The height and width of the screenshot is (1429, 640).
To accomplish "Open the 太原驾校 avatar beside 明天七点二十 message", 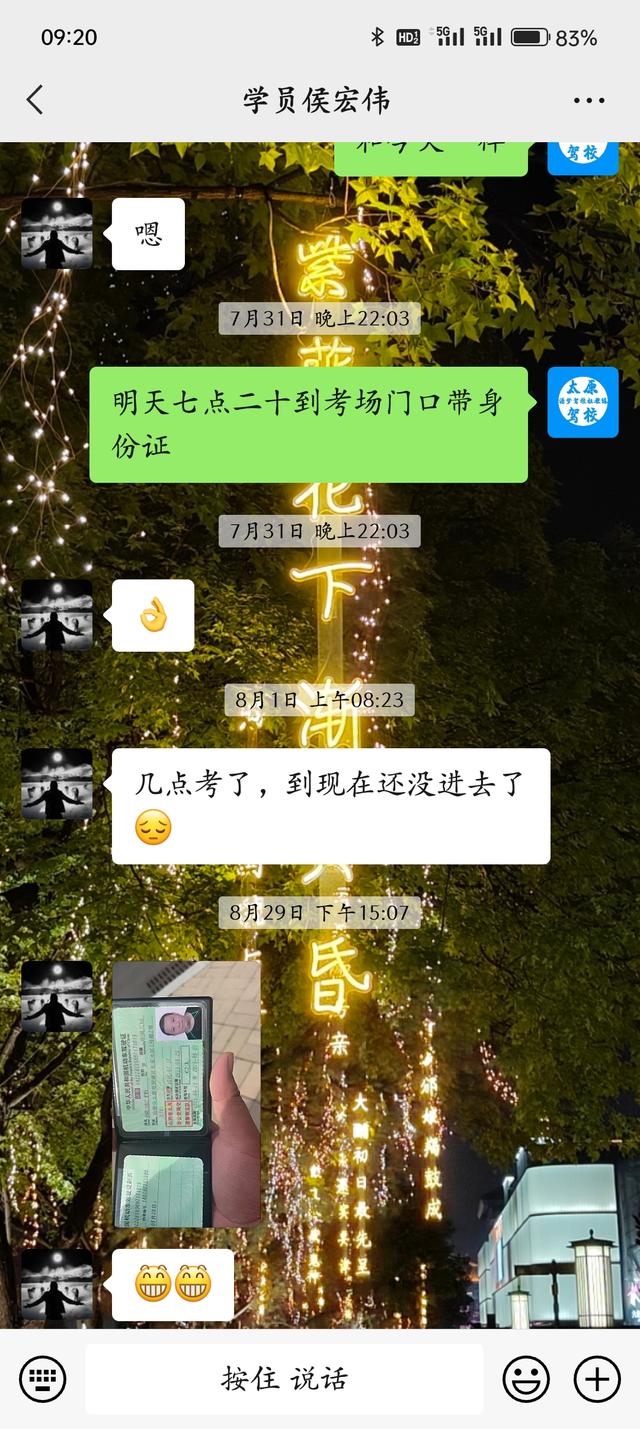I will [x=583, y=402].
